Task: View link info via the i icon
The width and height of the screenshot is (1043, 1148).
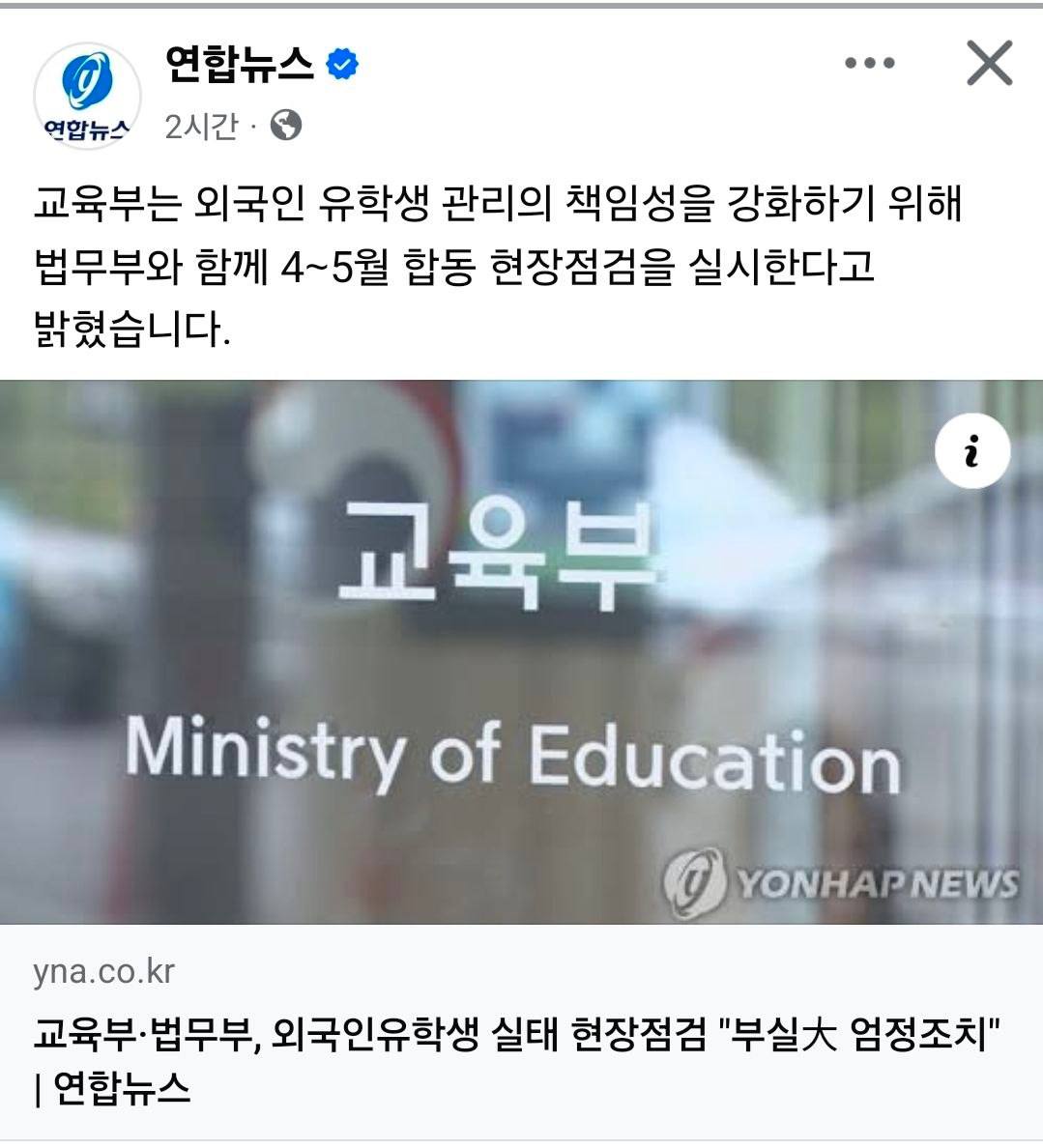Action: 971,451
